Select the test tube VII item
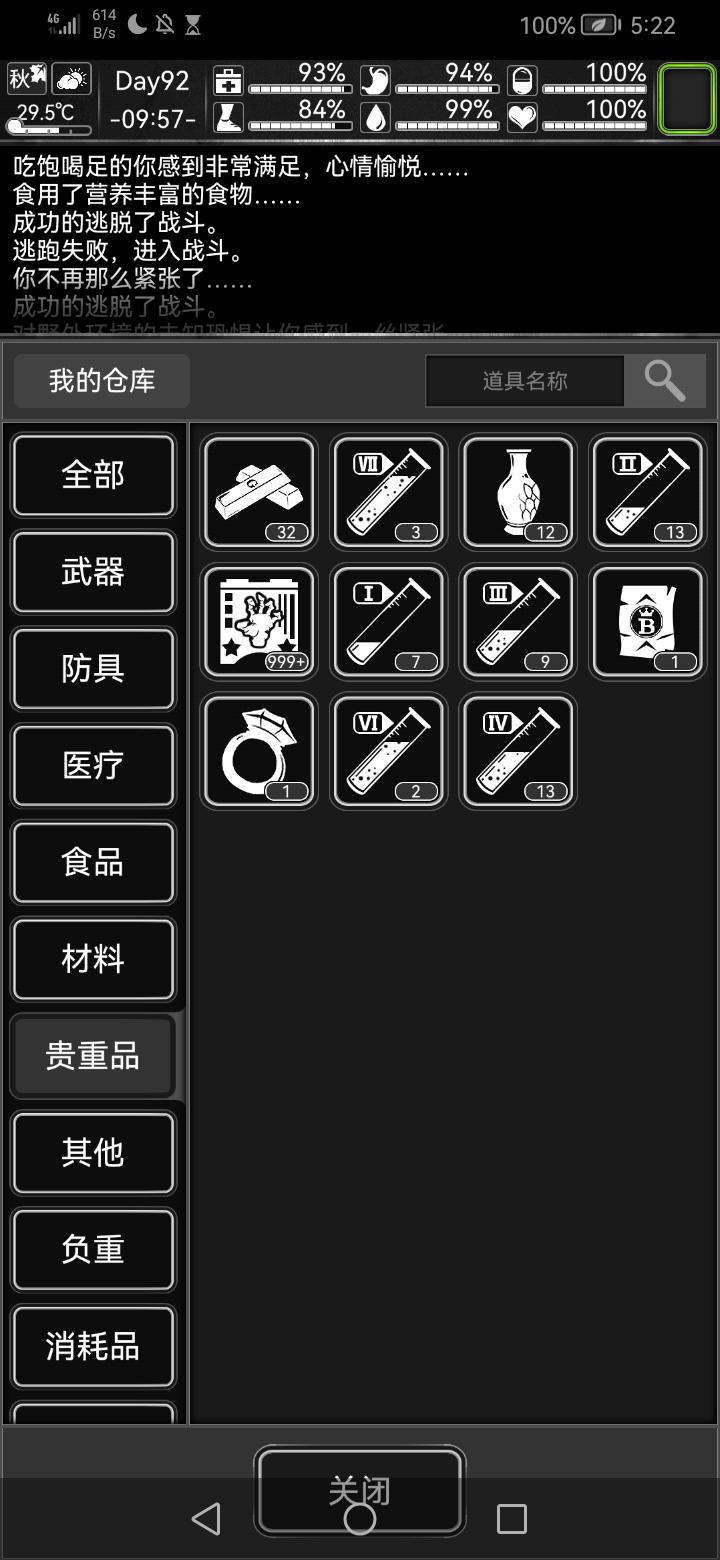This screenshot has height=1560, width=720. pyautogui.click(x=388, y=492)
